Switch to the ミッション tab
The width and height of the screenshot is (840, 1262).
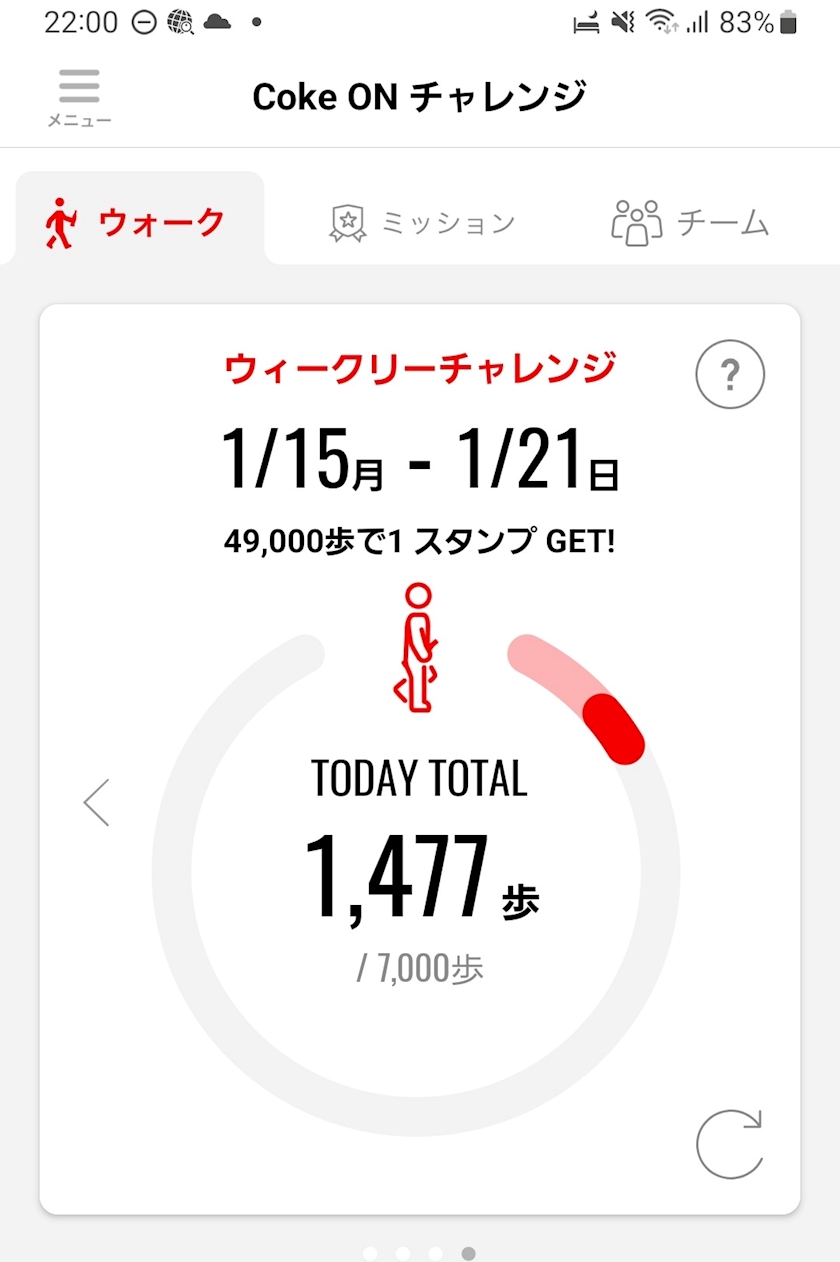pos(422,222)
